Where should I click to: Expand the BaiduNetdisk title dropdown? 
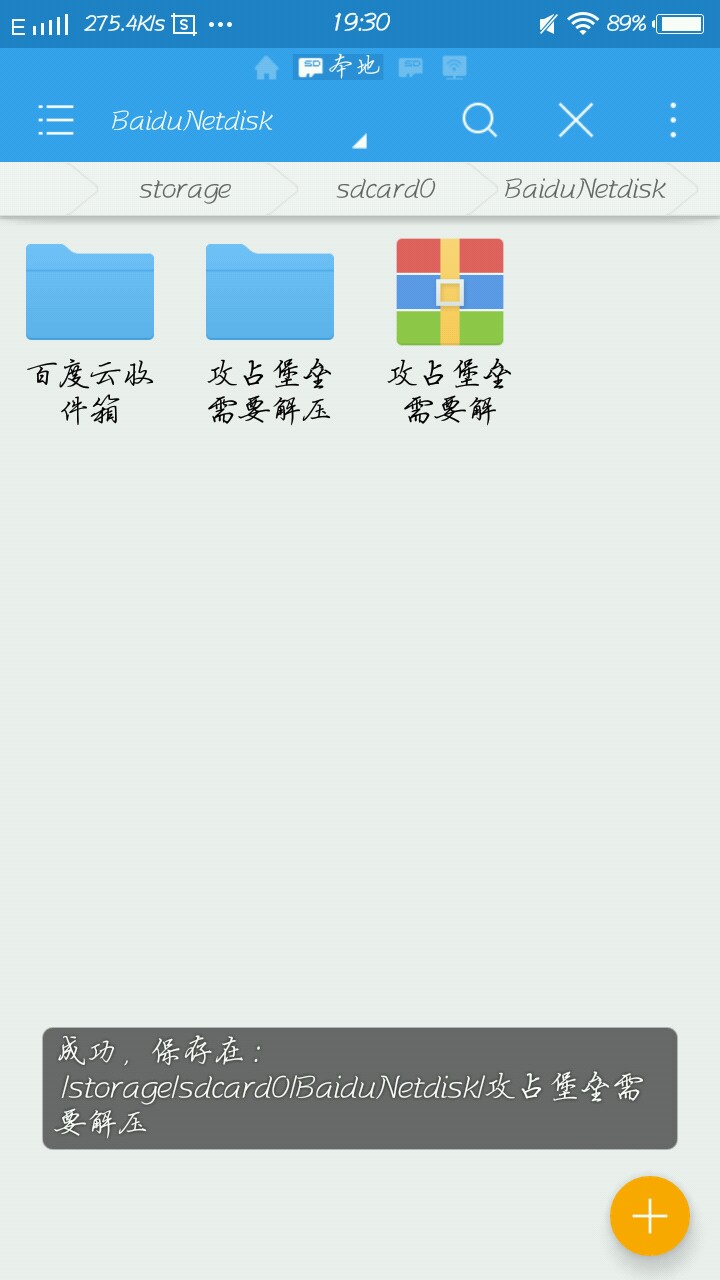[359, 140]
